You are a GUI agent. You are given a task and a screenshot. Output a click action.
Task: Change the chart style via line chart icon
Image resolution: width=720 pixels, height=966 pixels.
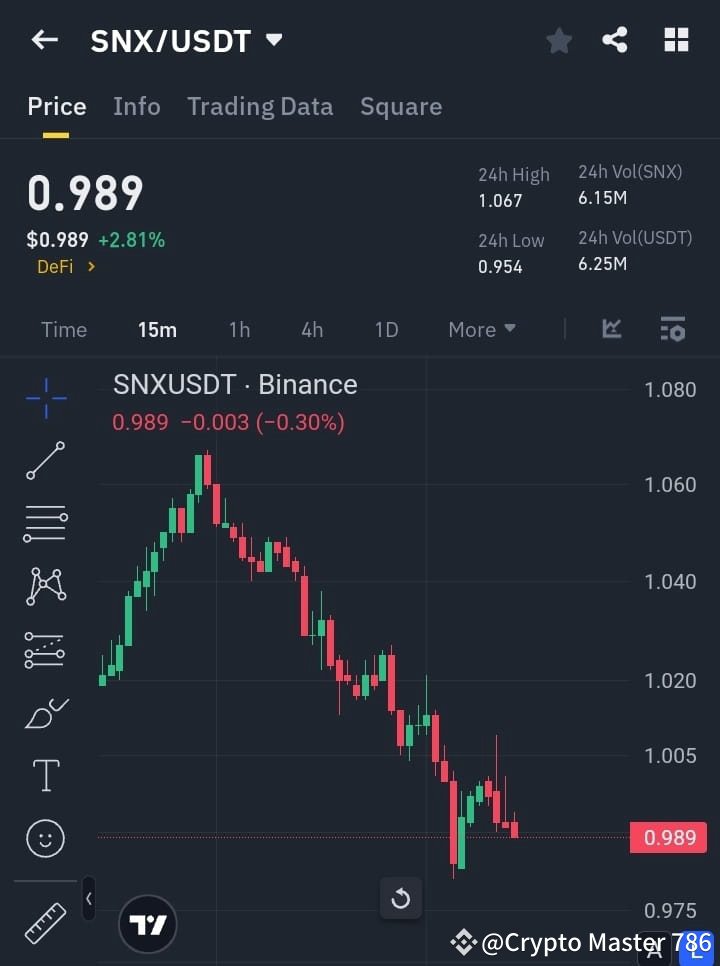(x=610, y=329)
